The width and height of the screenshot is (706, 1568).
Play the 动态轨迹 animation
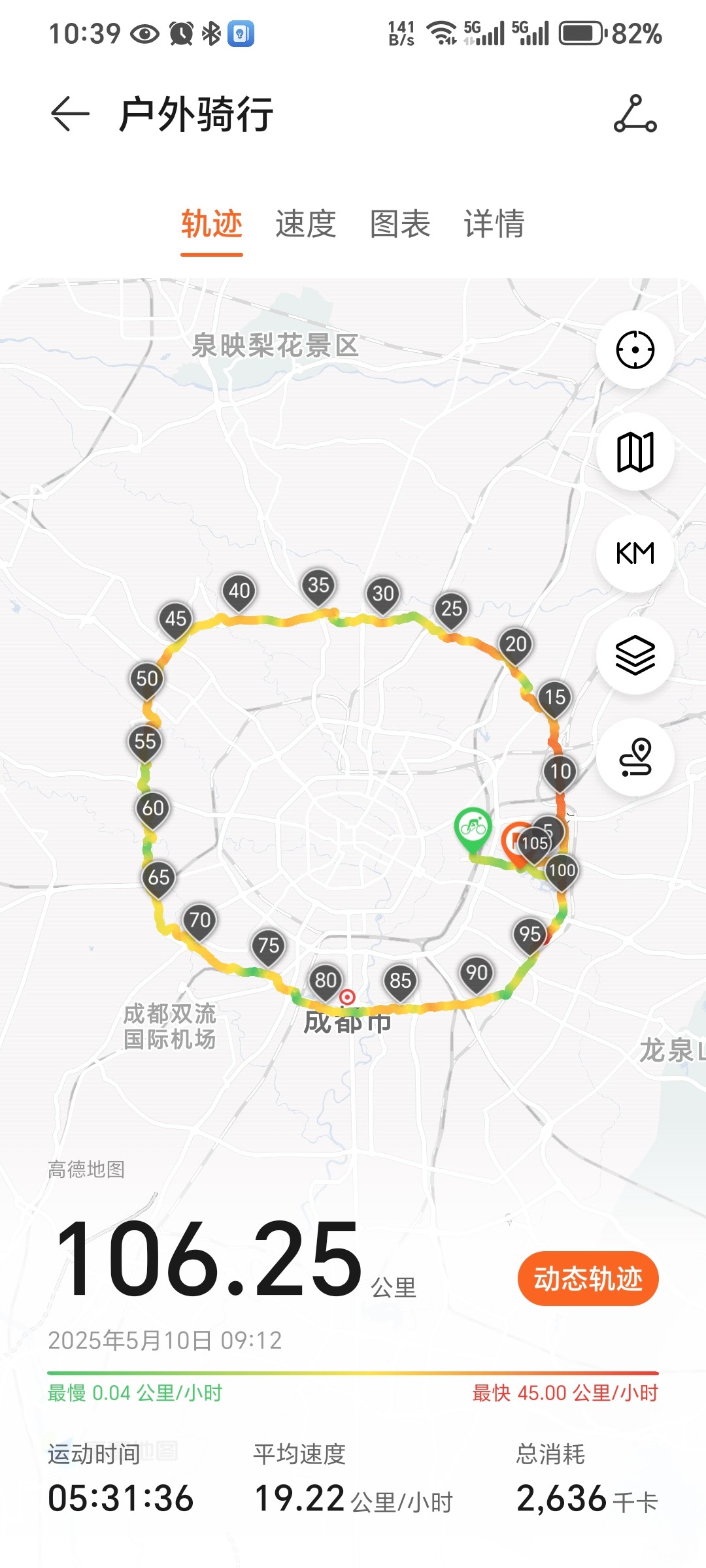588,1279
